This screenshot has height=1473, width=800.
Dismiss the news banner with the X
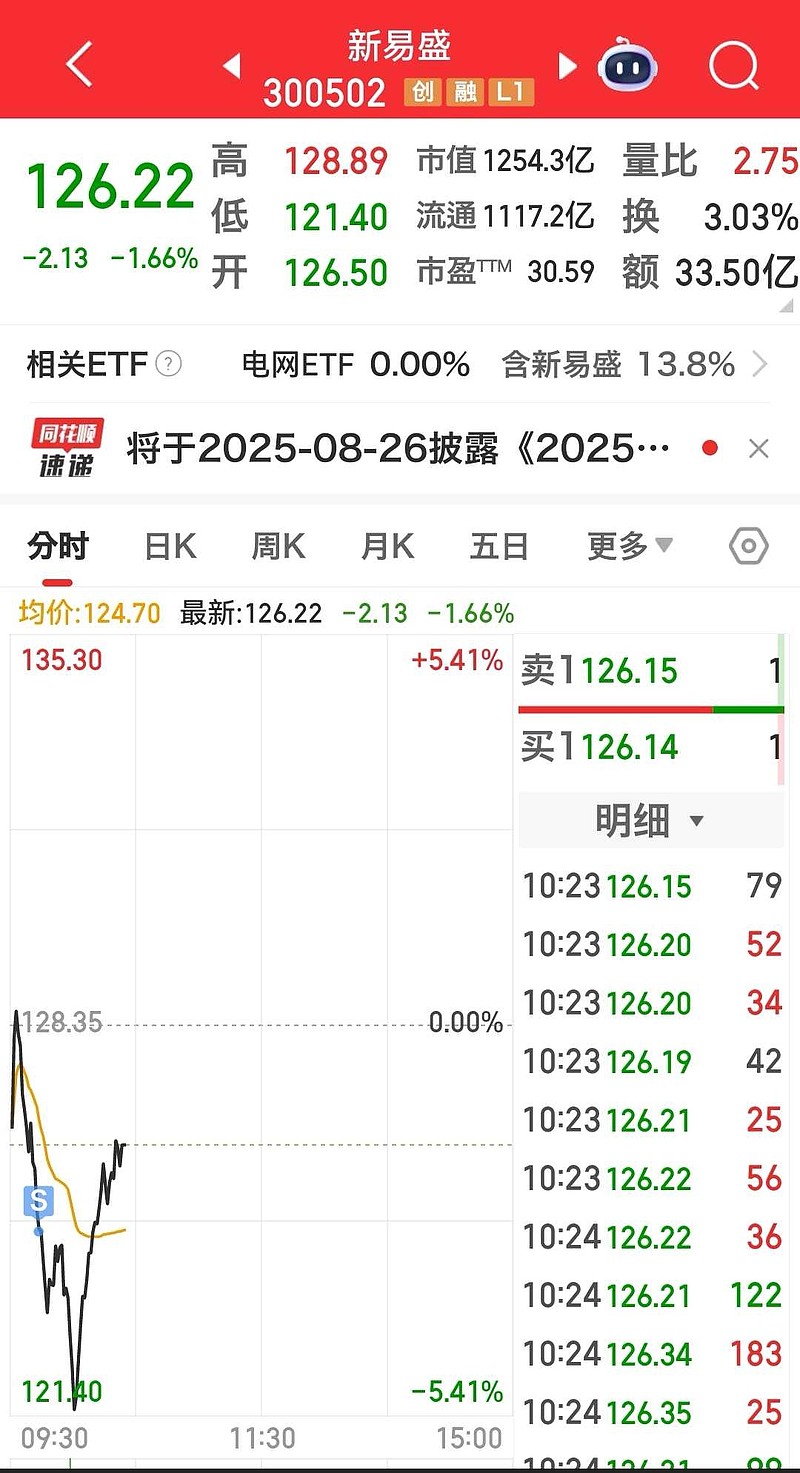[x=759, y=449]
